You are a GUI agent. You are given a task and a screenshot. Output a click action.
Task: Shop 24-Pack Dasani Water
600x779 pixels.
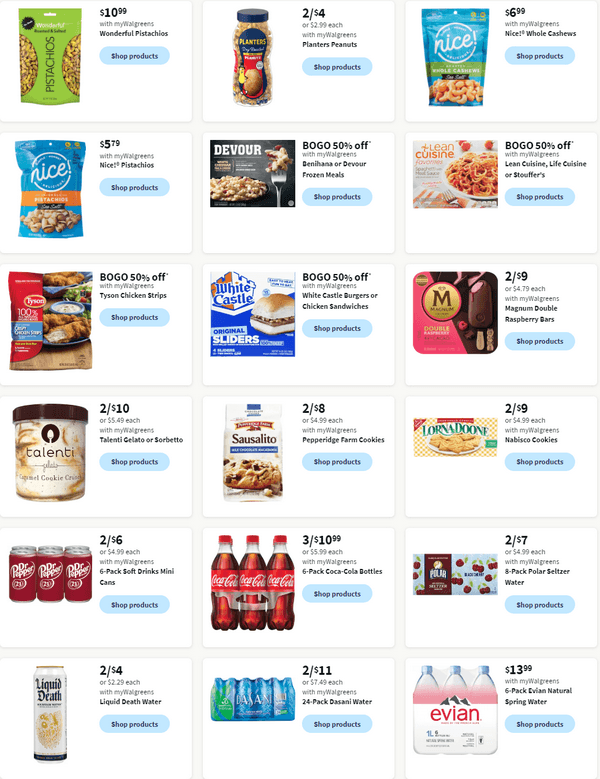coord(337,723)
